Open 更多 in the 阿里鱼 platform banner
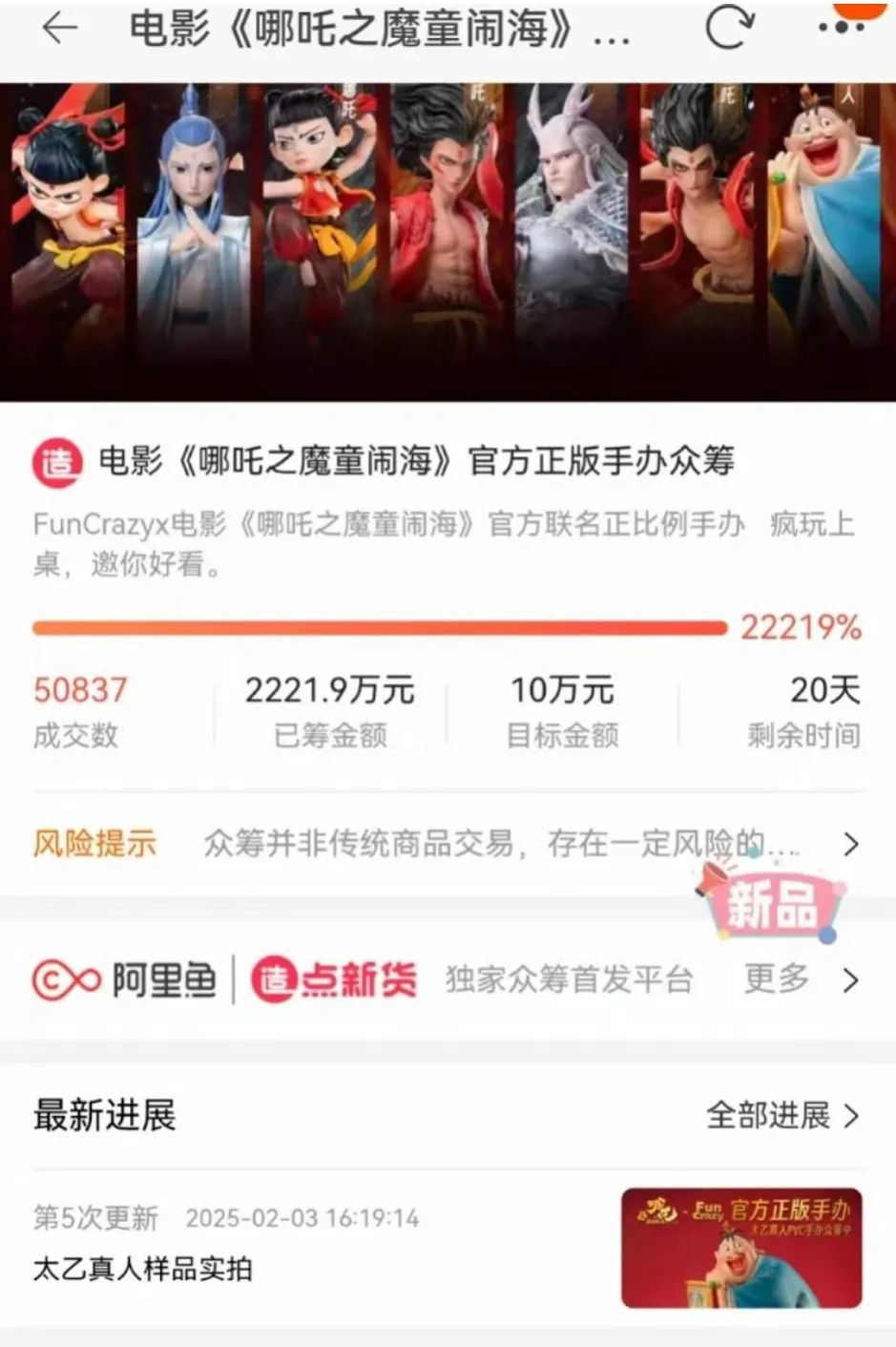 (x=800, y=979)
